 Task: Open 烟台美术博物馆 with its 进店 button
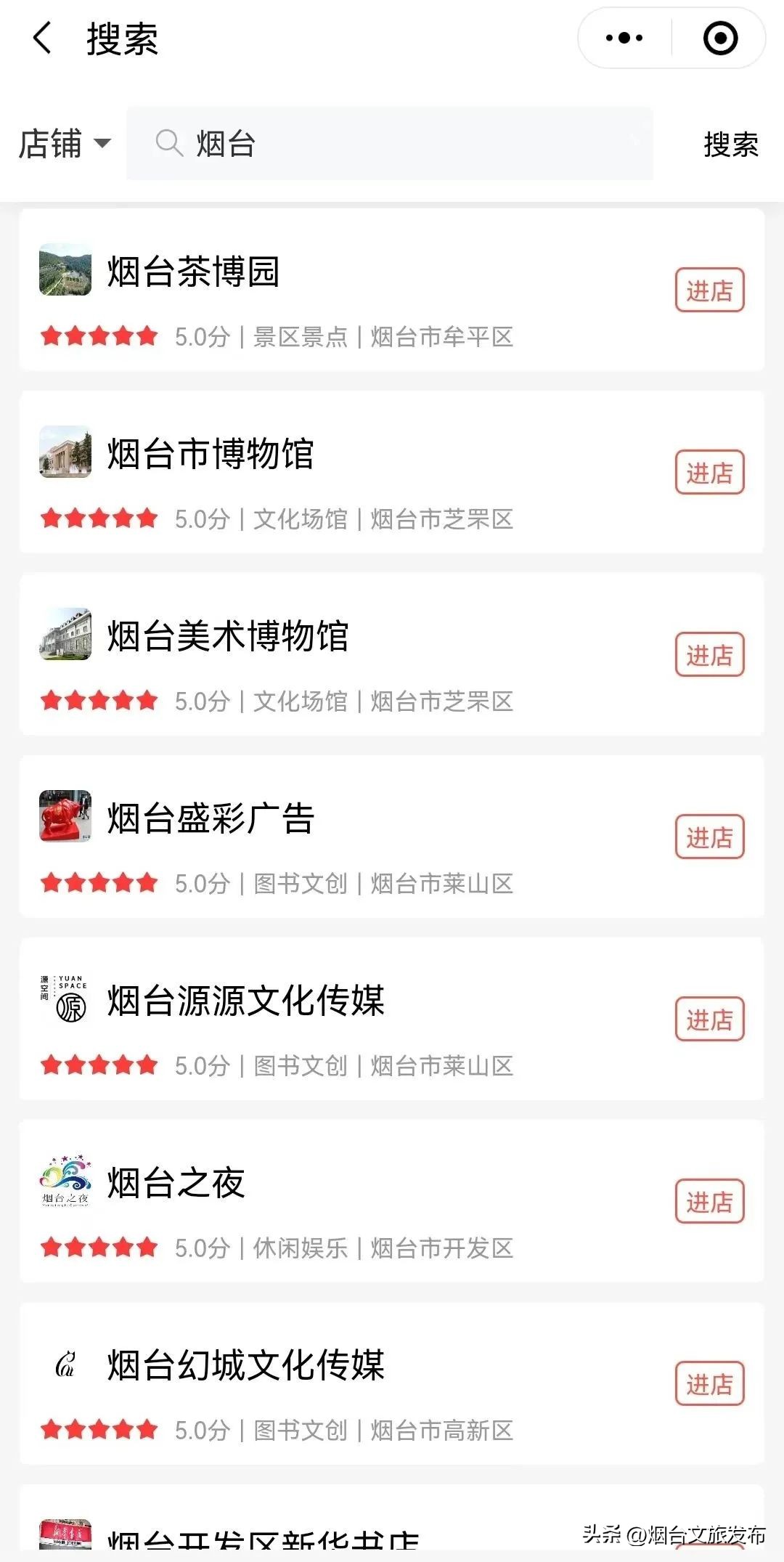(x=709, y=656)
